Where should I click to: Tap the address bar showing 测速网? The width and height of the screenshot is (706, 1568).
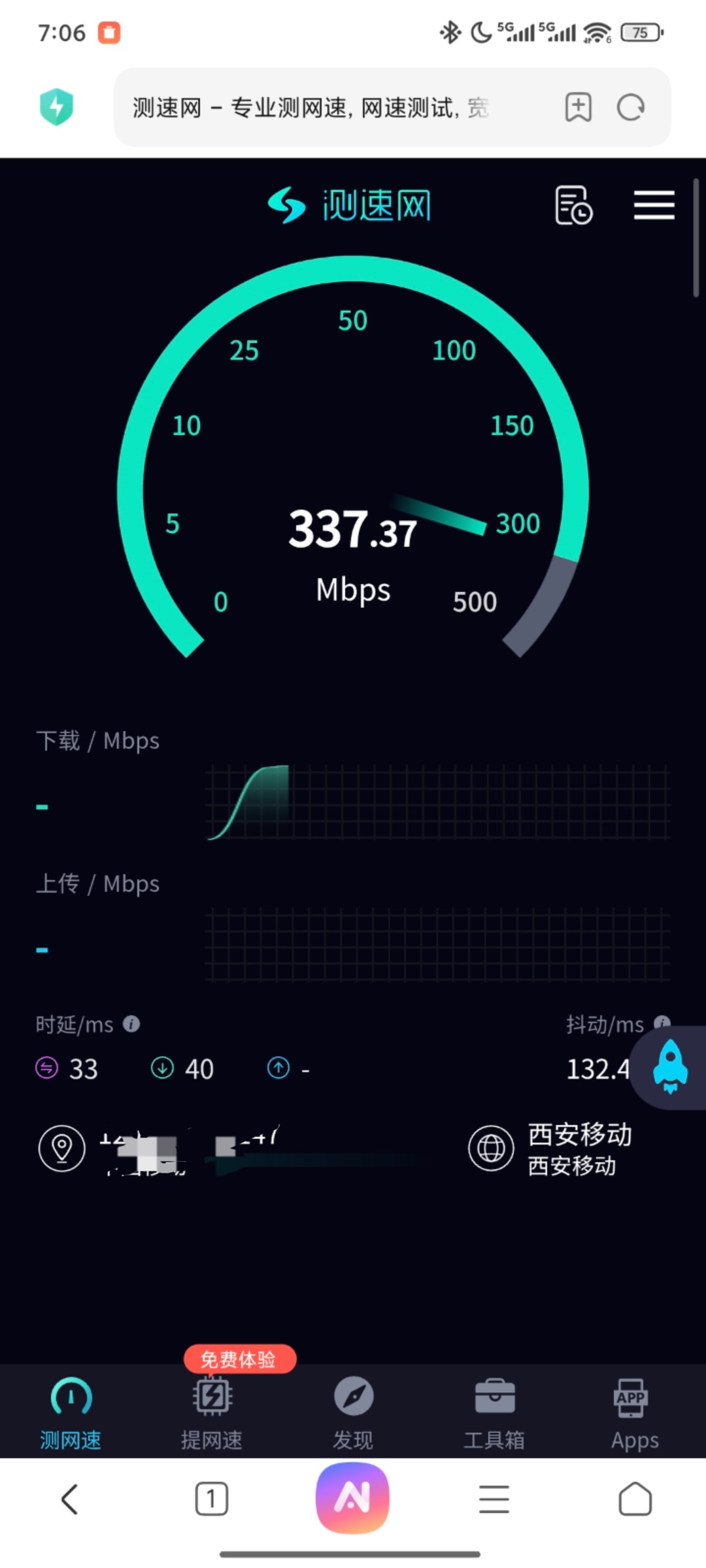click(x=311, y=108)
